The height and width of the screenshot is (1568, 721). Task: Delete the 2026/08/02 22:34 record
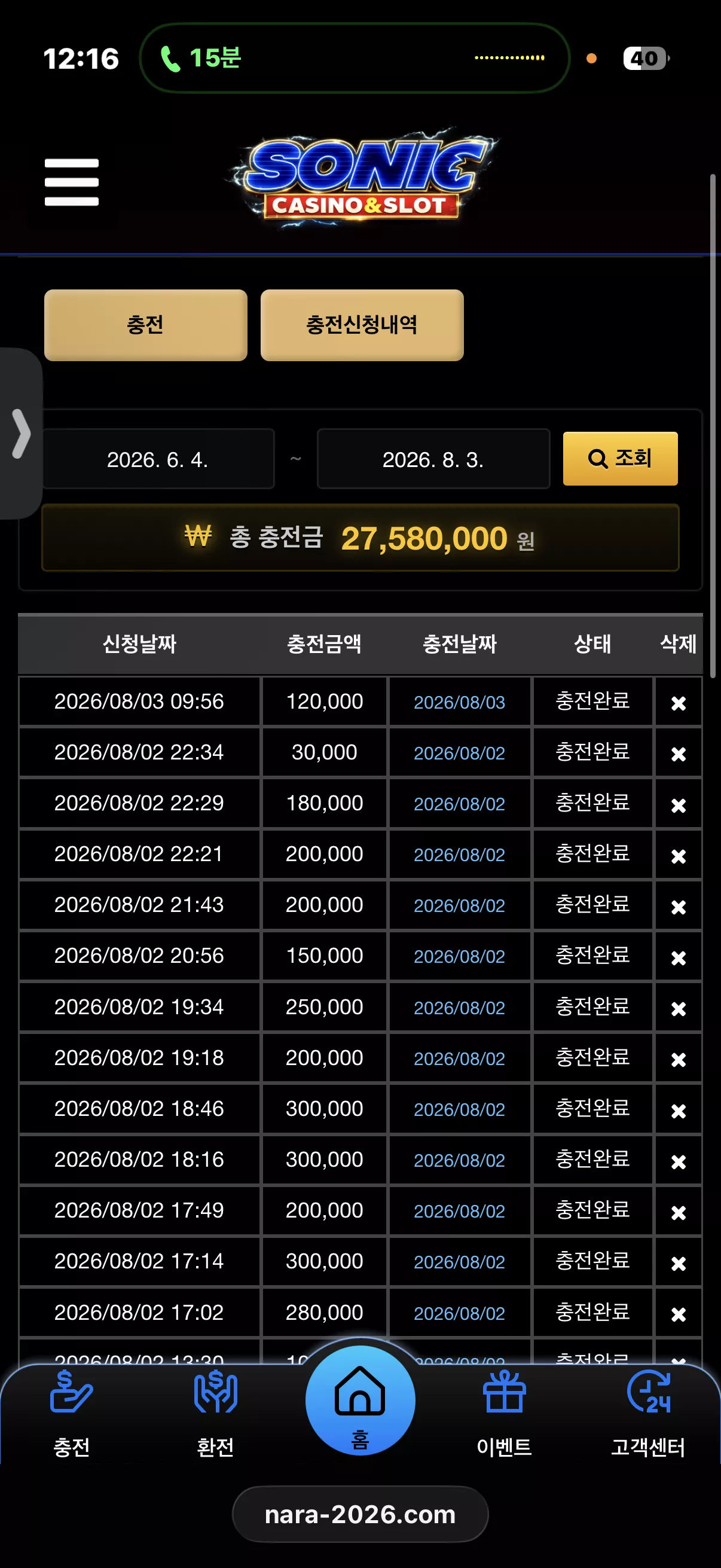(679, 754)
